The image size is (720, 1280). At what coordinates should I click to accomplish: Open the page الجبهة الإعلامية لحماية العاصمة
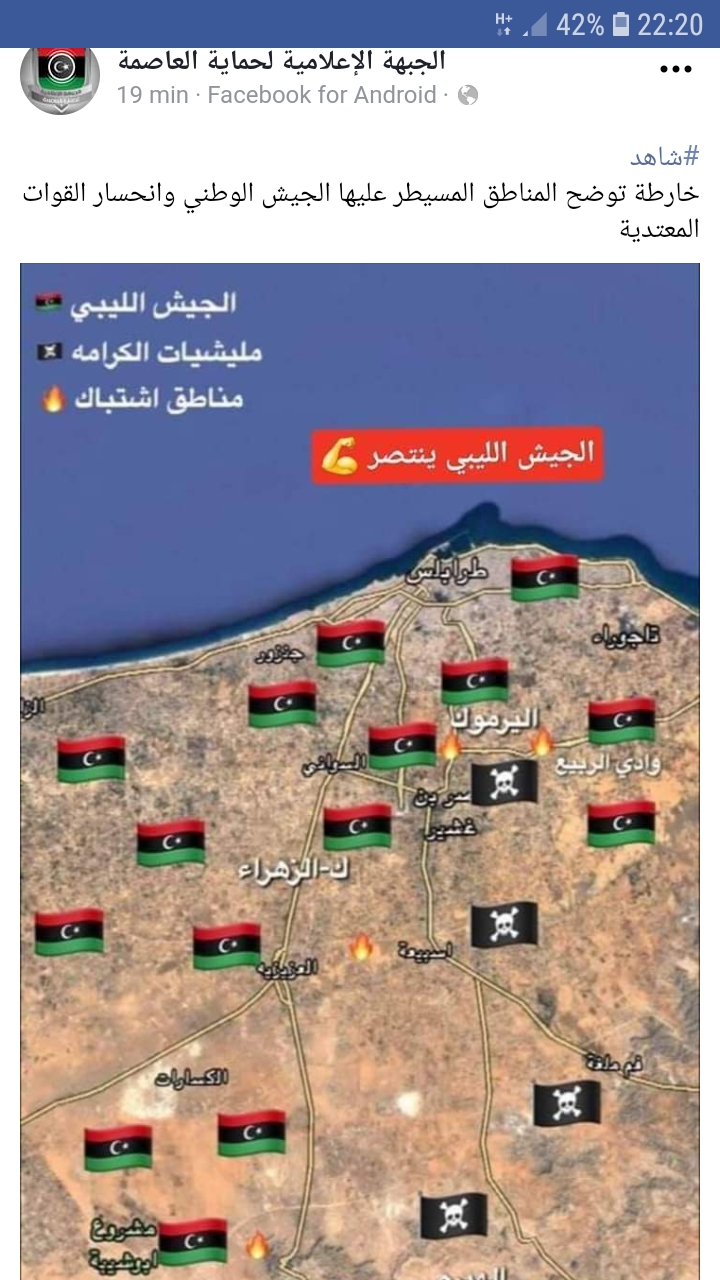tap(281, 62)
